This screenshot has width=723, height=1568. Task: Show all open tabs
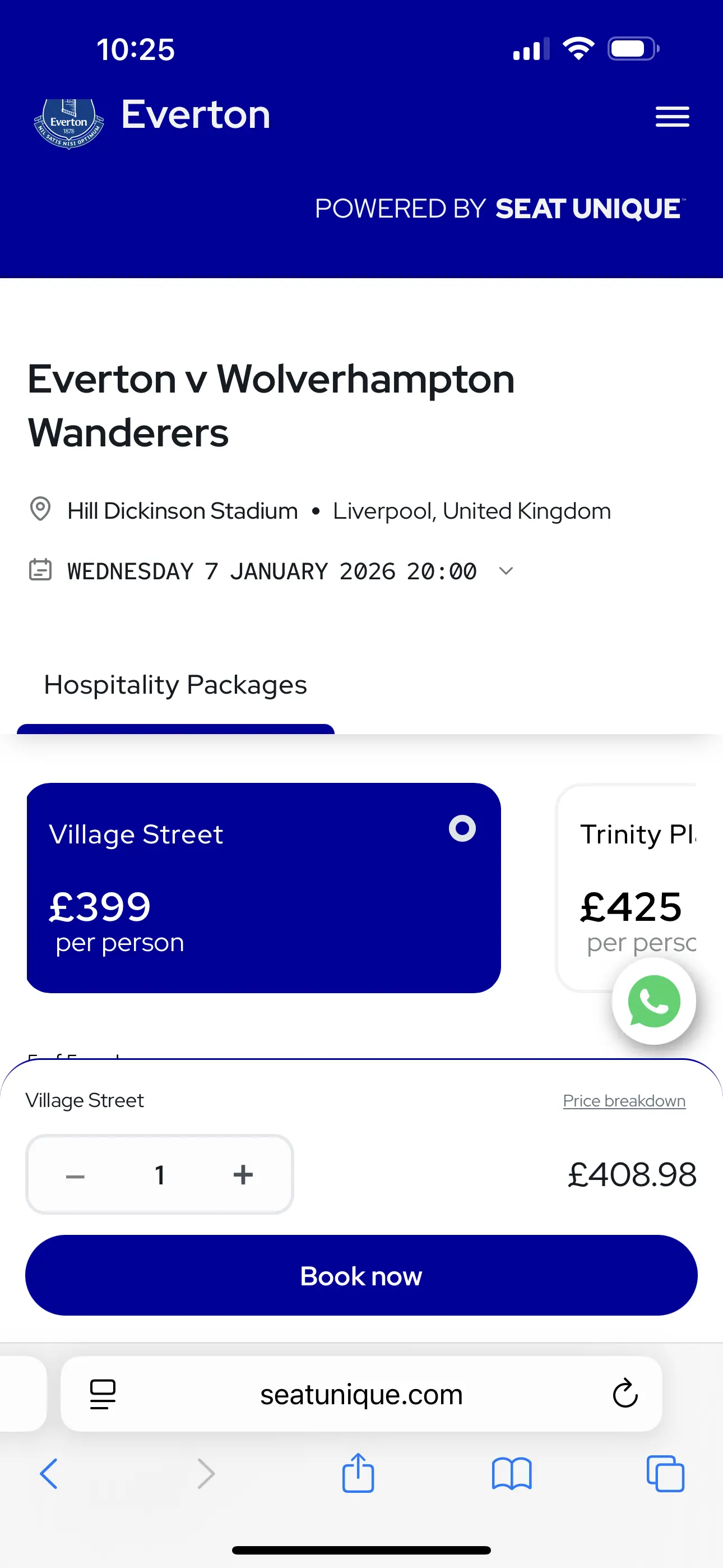(x=665, y=1473)
